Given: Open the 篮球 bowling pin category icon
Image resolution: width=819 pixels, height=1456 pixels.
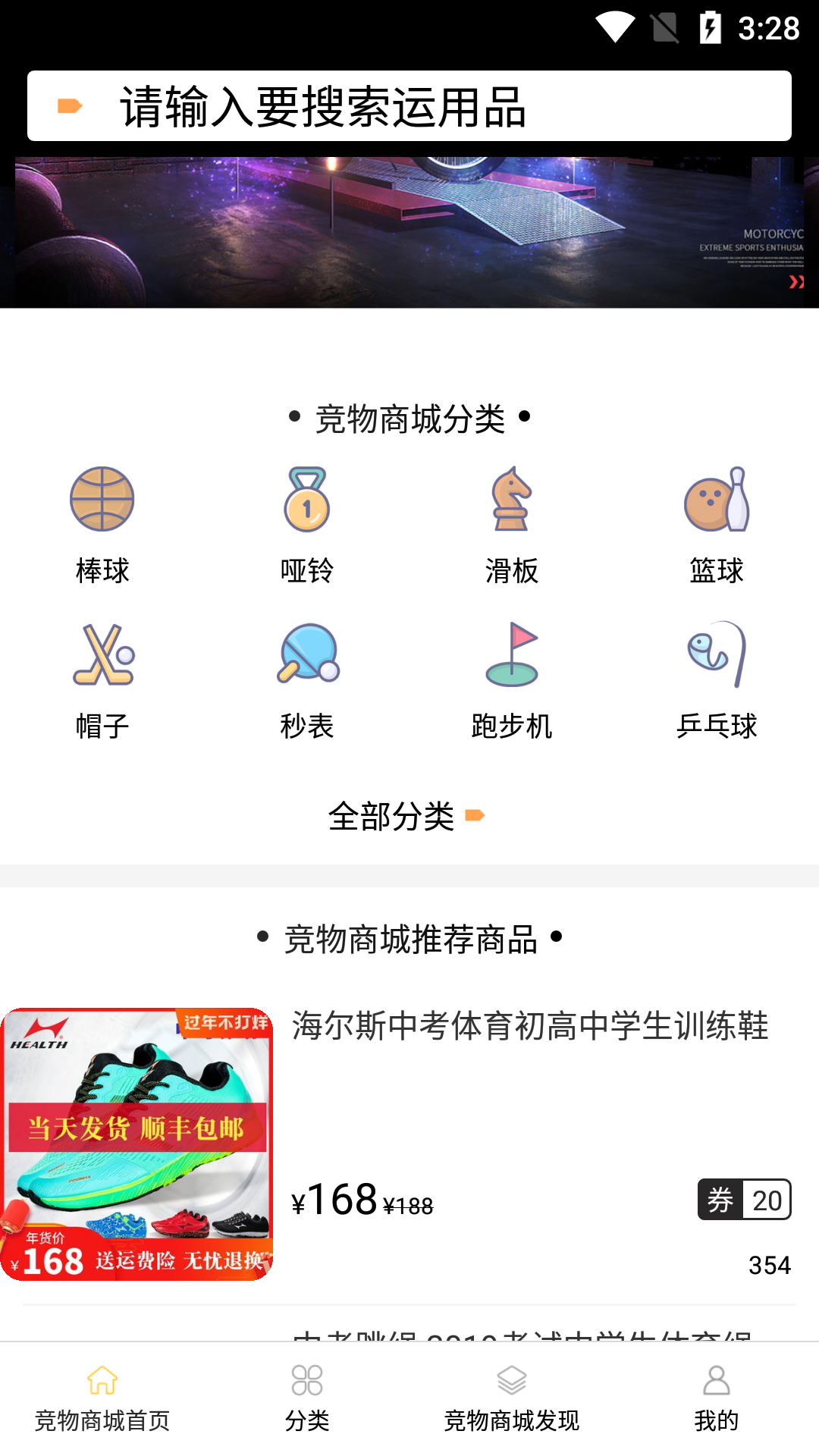Looking at the screenshot, I should 716,500.
